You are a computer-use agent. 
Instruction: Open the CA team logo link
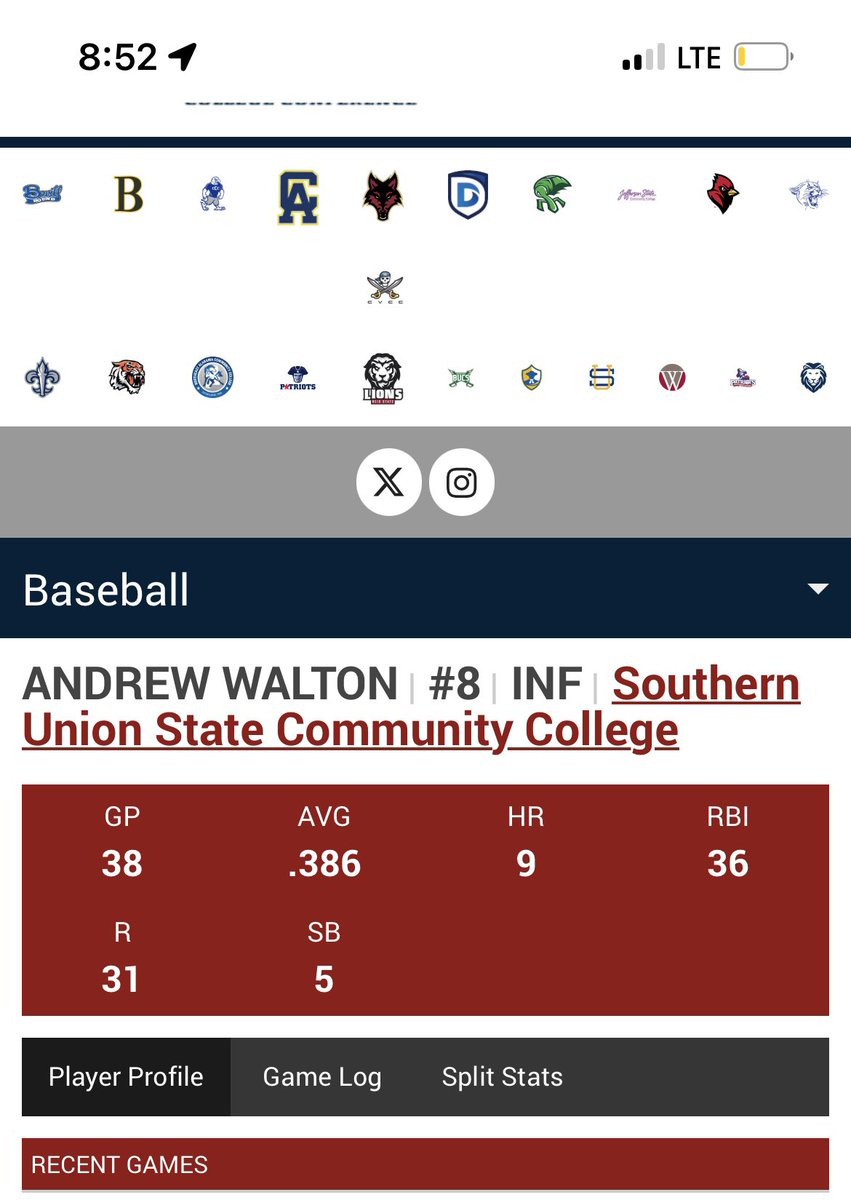[x=298, y=196]
